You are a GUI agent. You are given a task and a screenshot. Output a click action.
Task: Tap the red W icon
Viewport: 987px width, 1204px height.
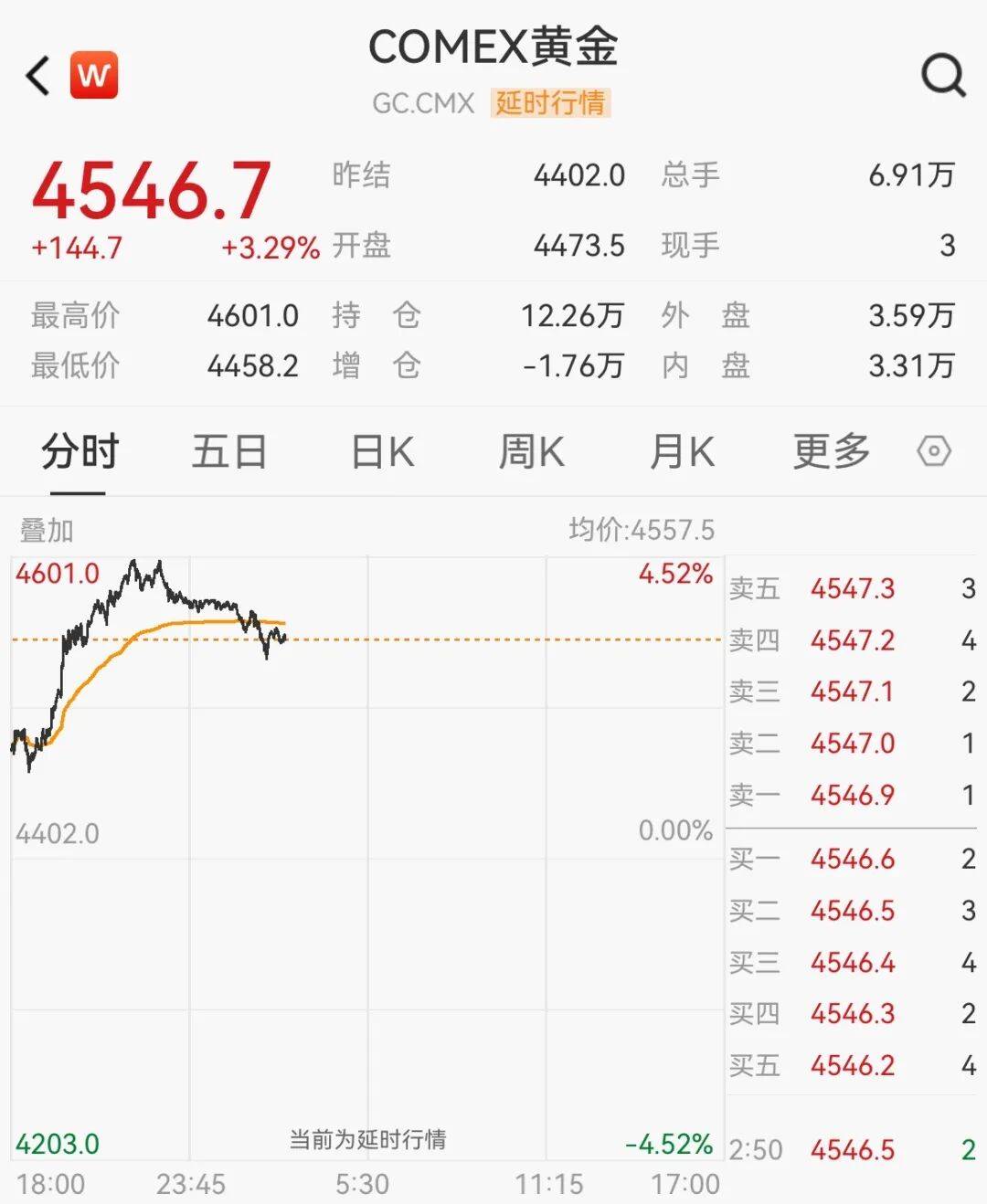click(94, 75)
